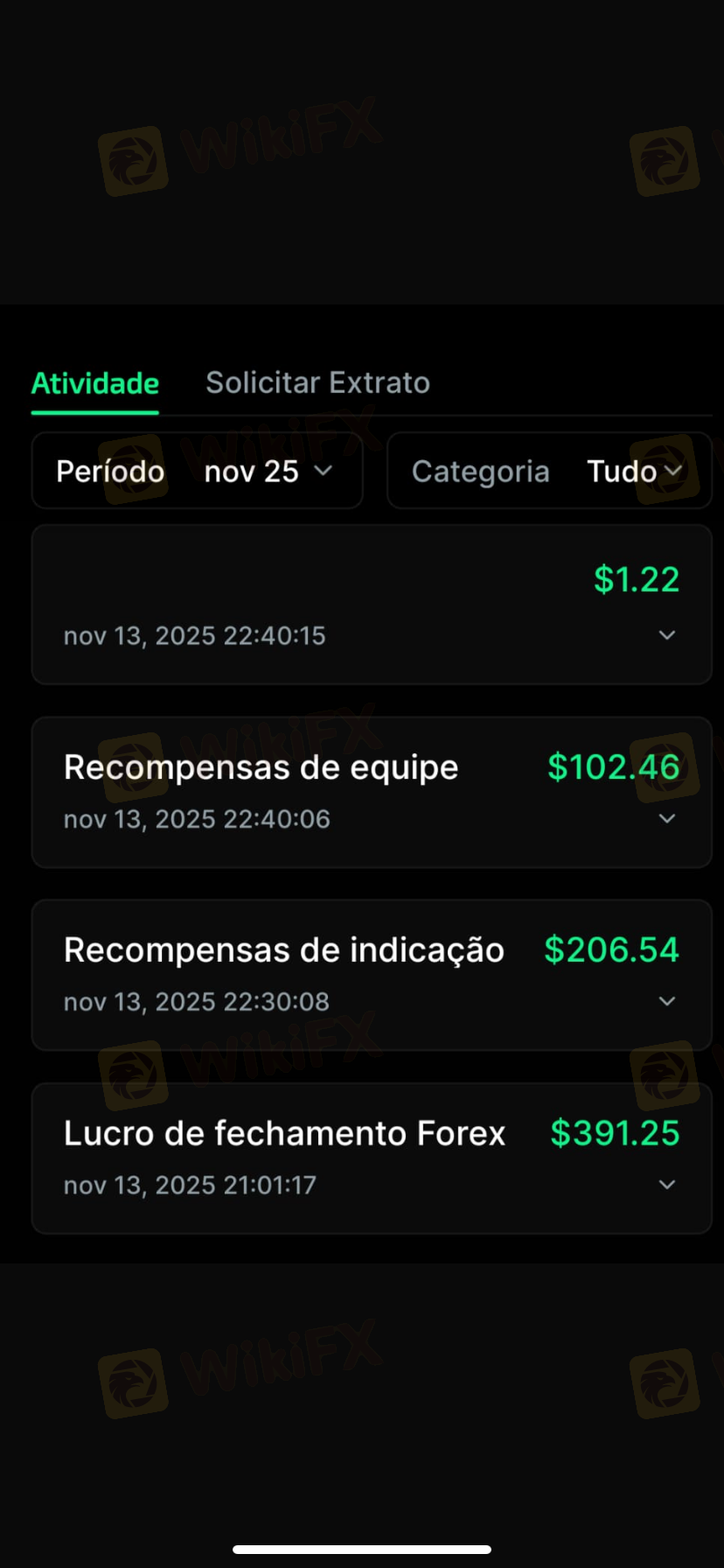Switch to the Atividade tab

tap(95, 383)
